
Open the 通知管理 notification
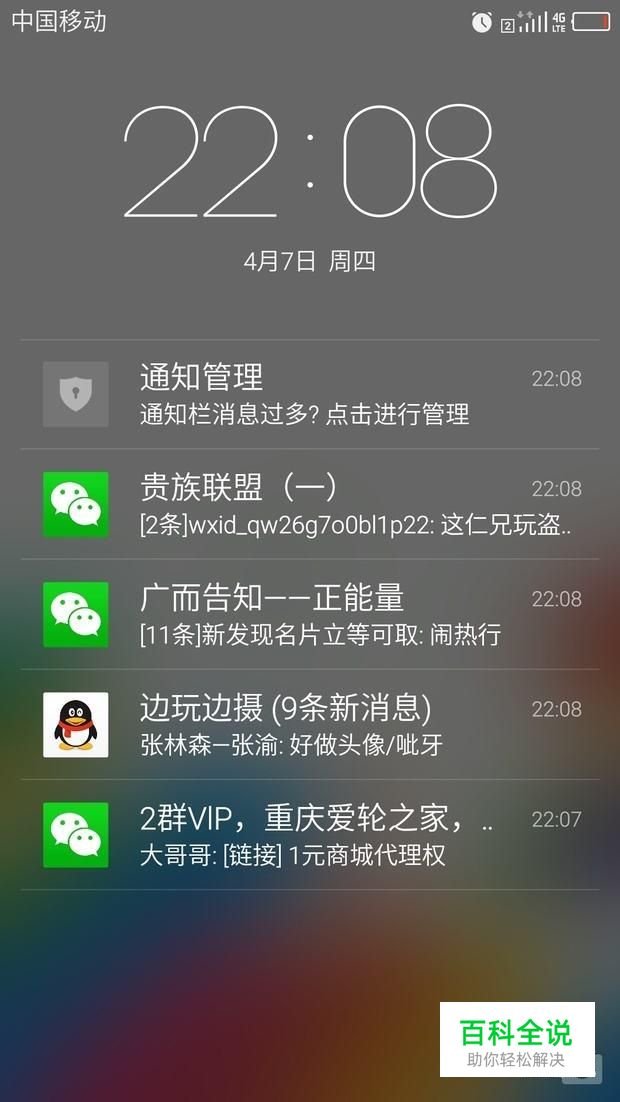310,394
